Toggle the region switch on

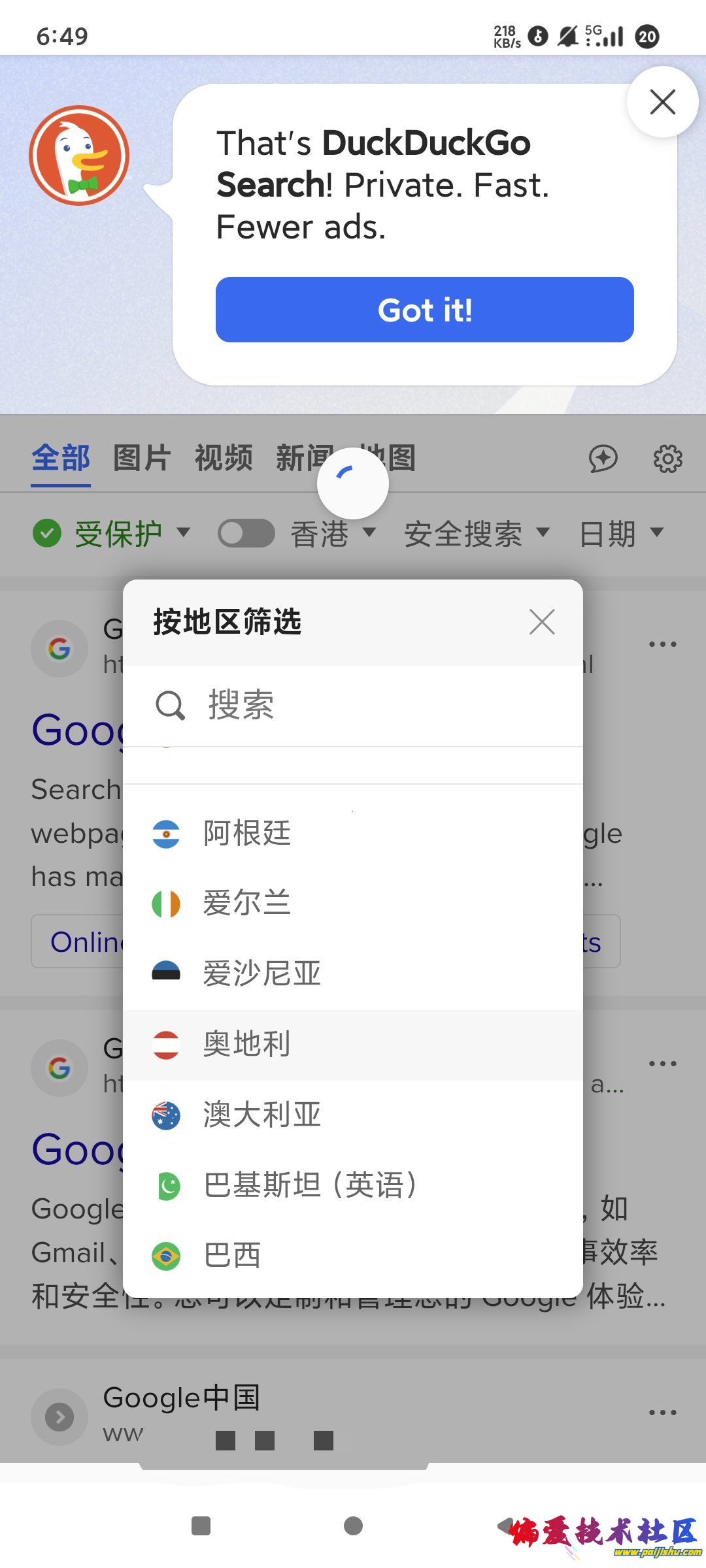click(x=246, y=533)
